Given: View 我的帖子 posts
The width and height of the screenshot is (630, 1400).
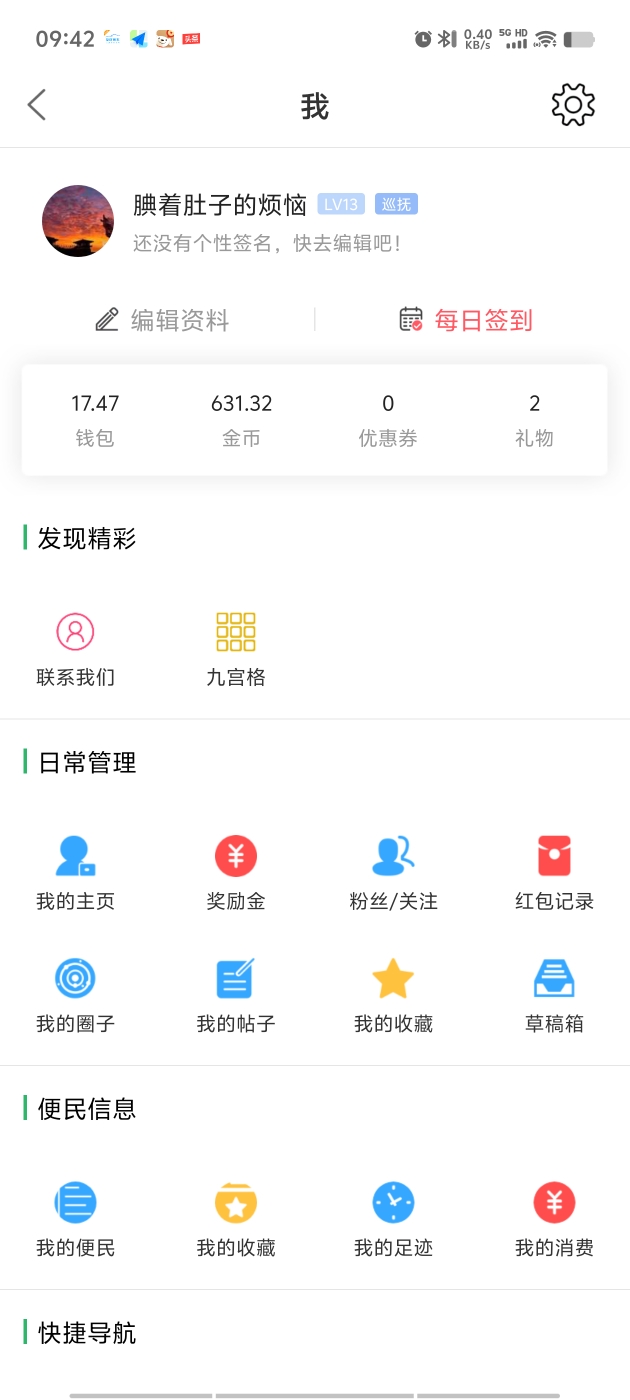Looking at the screenshot, I should tap(236, 996).
